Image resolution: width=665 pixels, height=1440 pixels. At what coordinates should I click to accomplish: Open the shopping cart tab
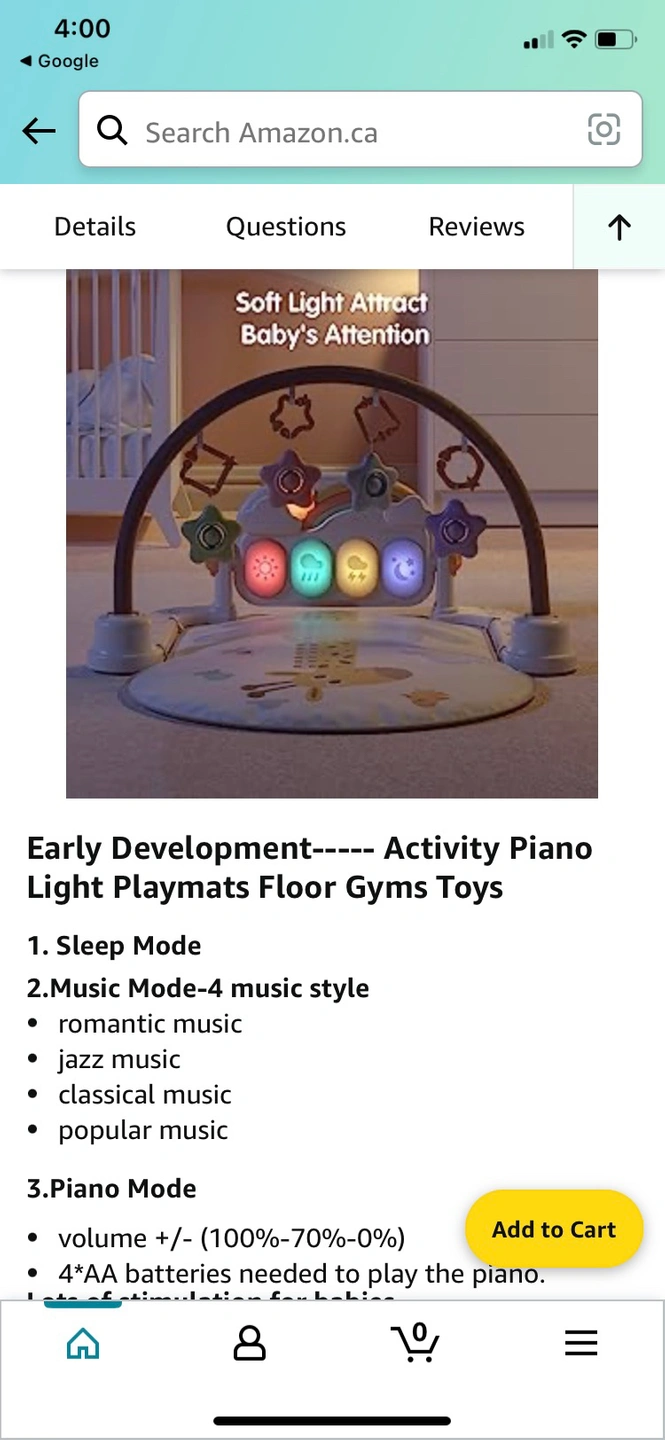(x=415, y=1342)
